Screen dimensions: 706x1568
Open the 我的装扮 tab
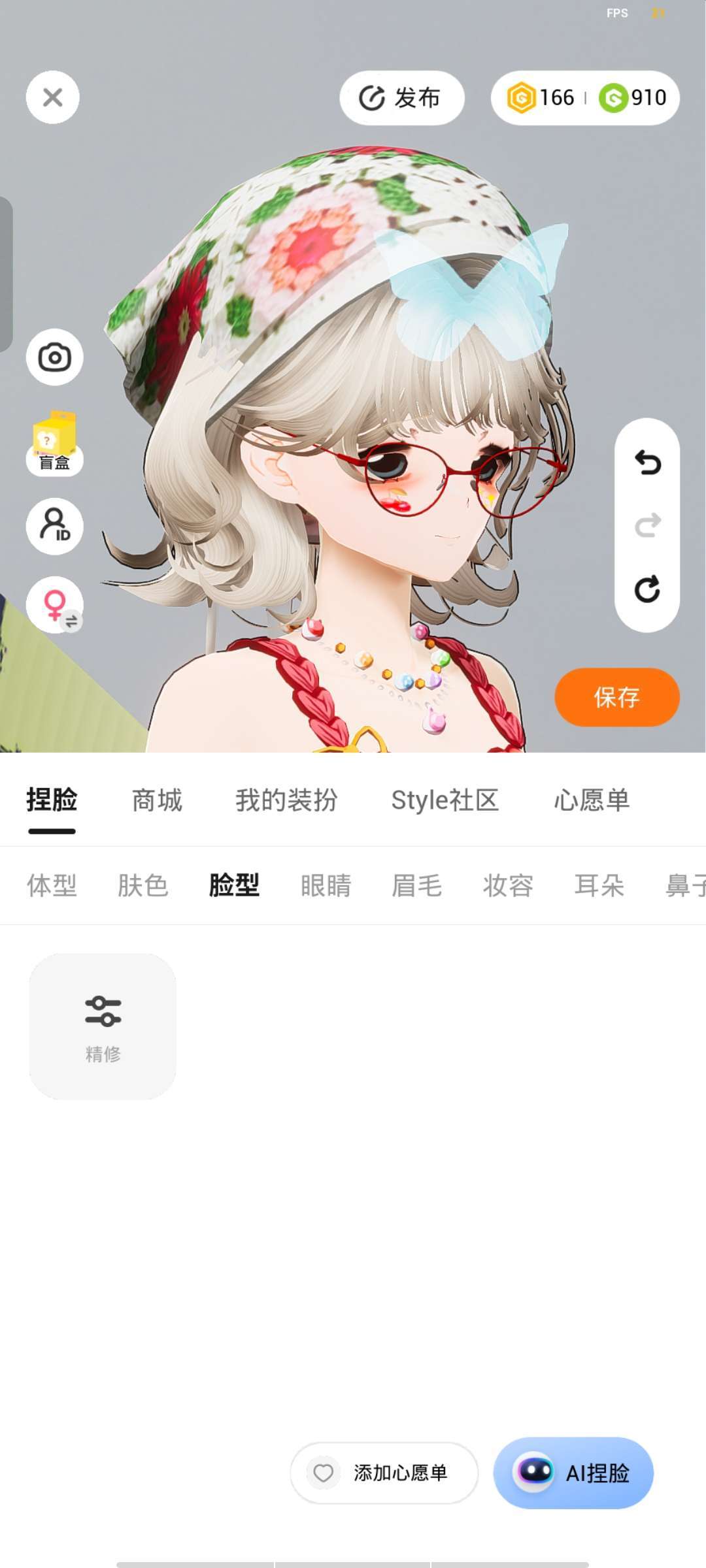286,800
